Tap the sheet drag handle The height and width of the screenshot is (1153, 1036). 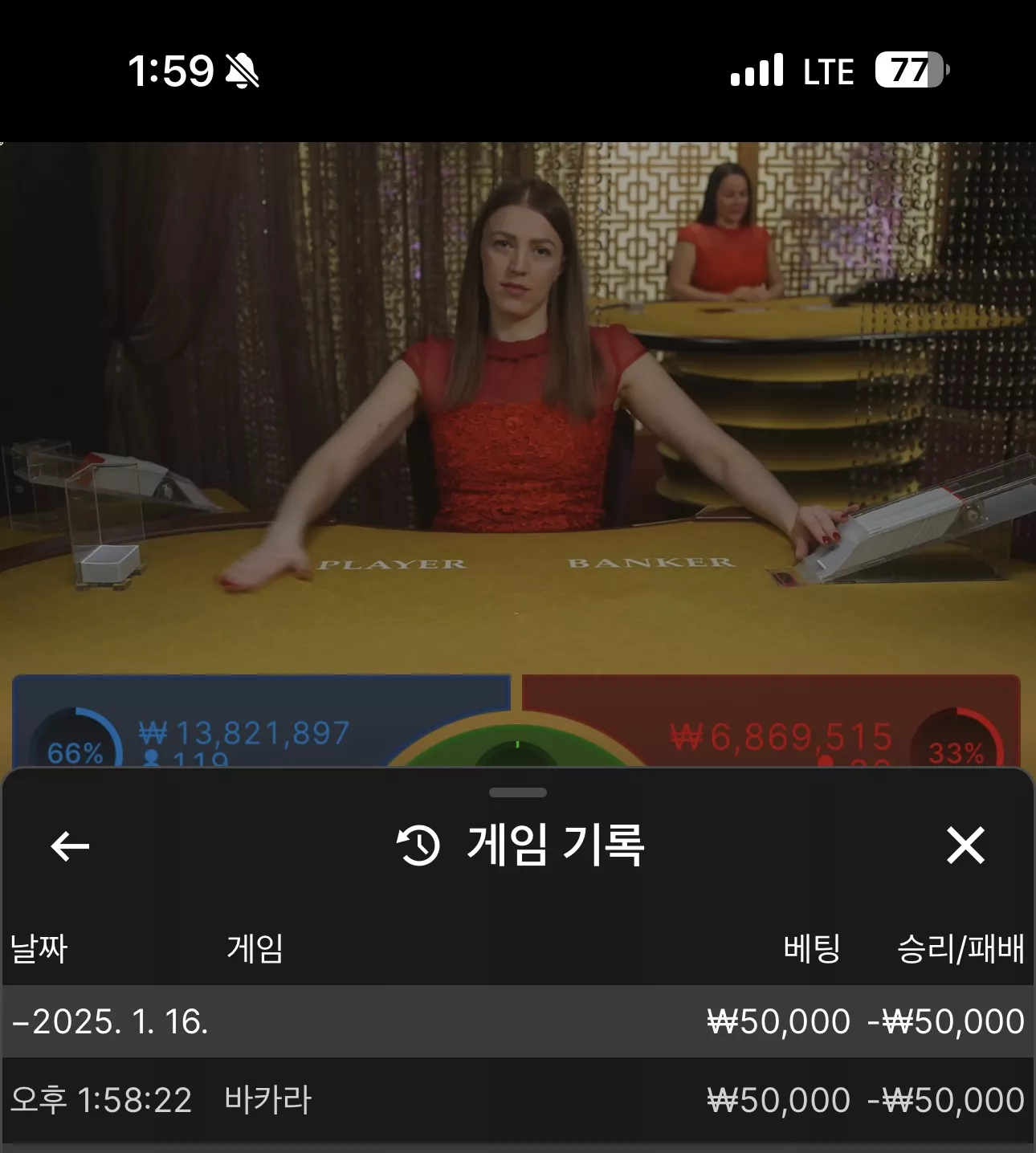(x=518, y=792)
